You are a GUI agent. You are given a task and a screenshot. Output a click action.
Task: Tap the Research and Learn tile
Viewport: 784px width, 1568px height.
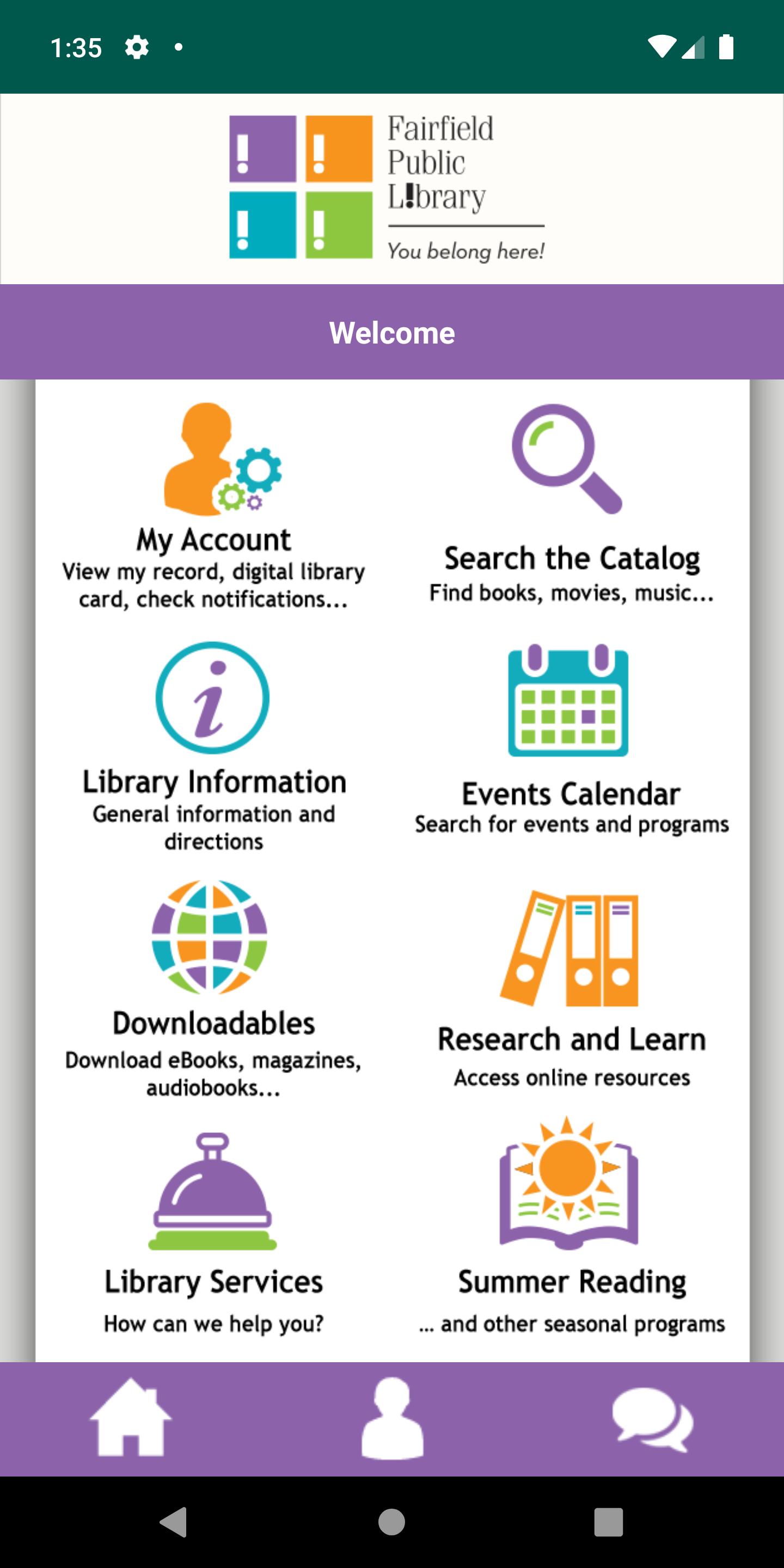[x=571, y=989]
